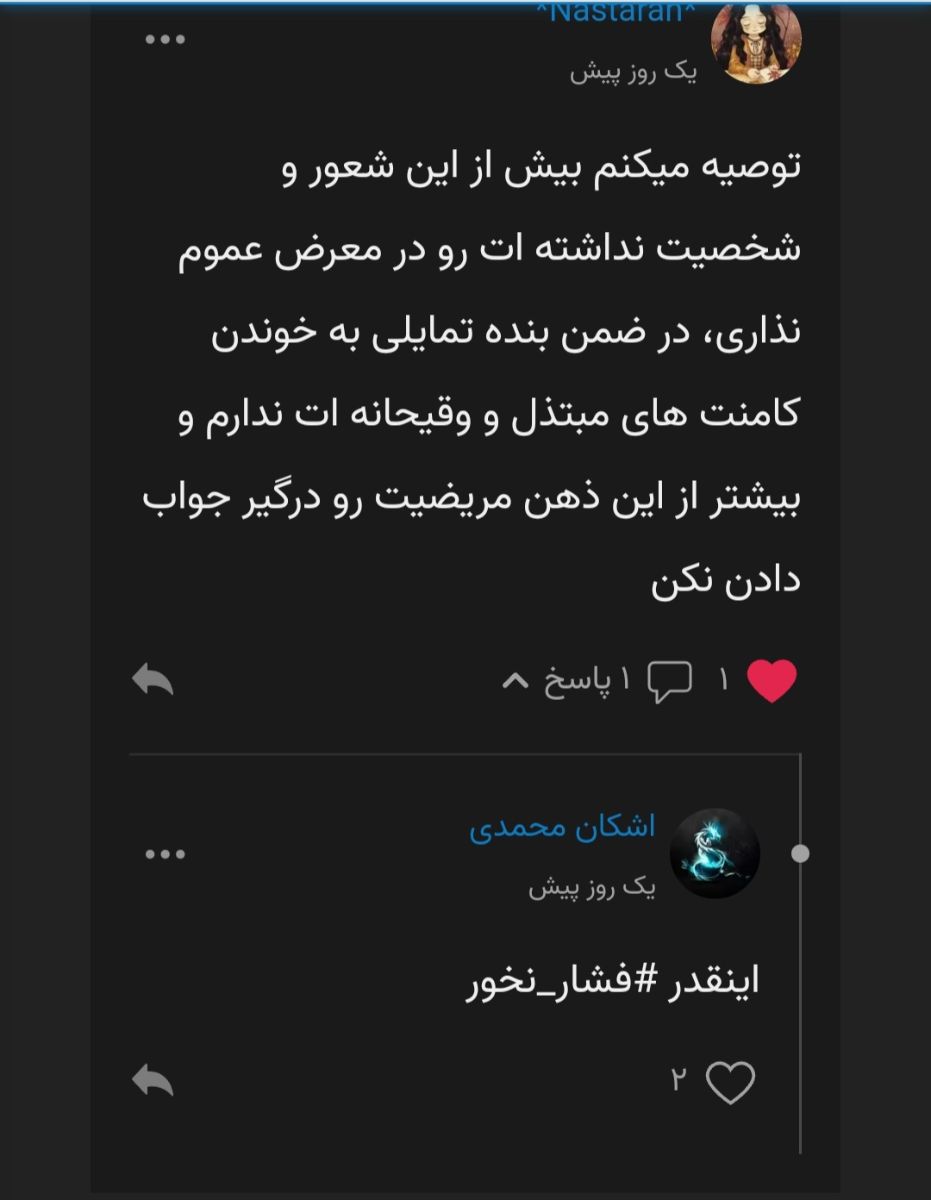Open اشکان محمدی's avatar picture

[x=714, y=854]
